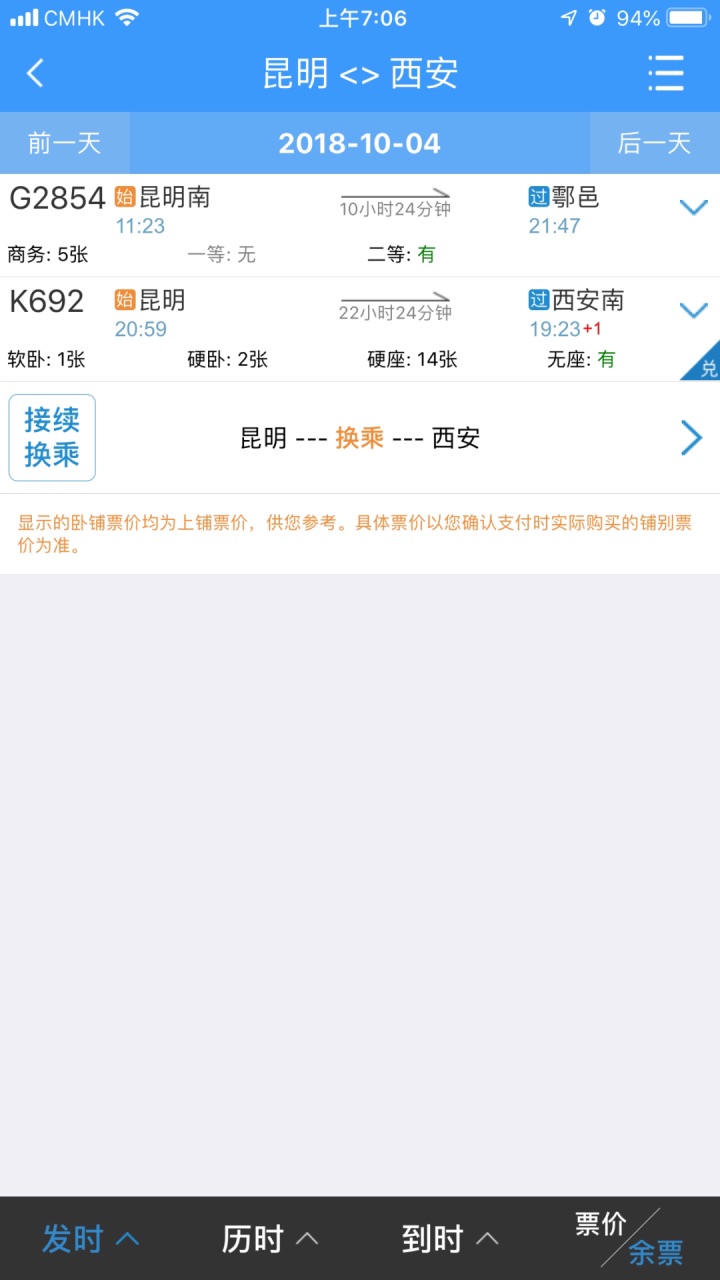Open the 接续换乘 transfer options row
The height and width of the screenshot is (1280, 720).
click(360, 438)
